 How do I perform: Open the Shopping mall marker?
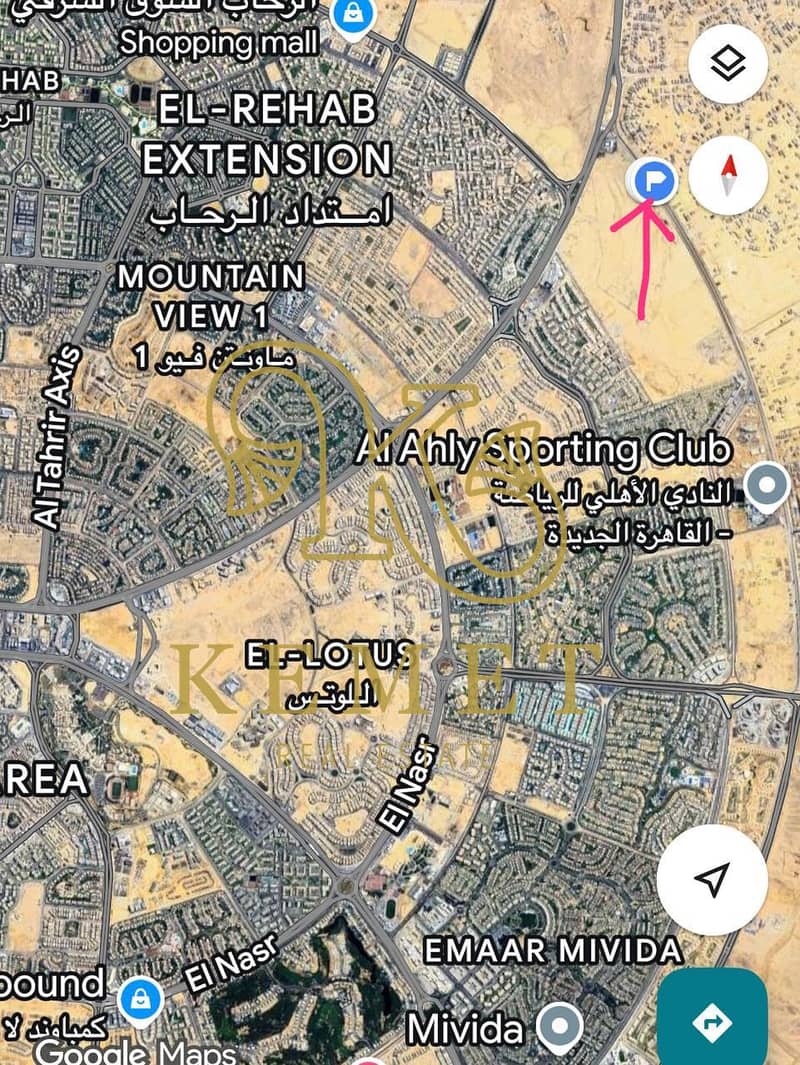[352, 14]
